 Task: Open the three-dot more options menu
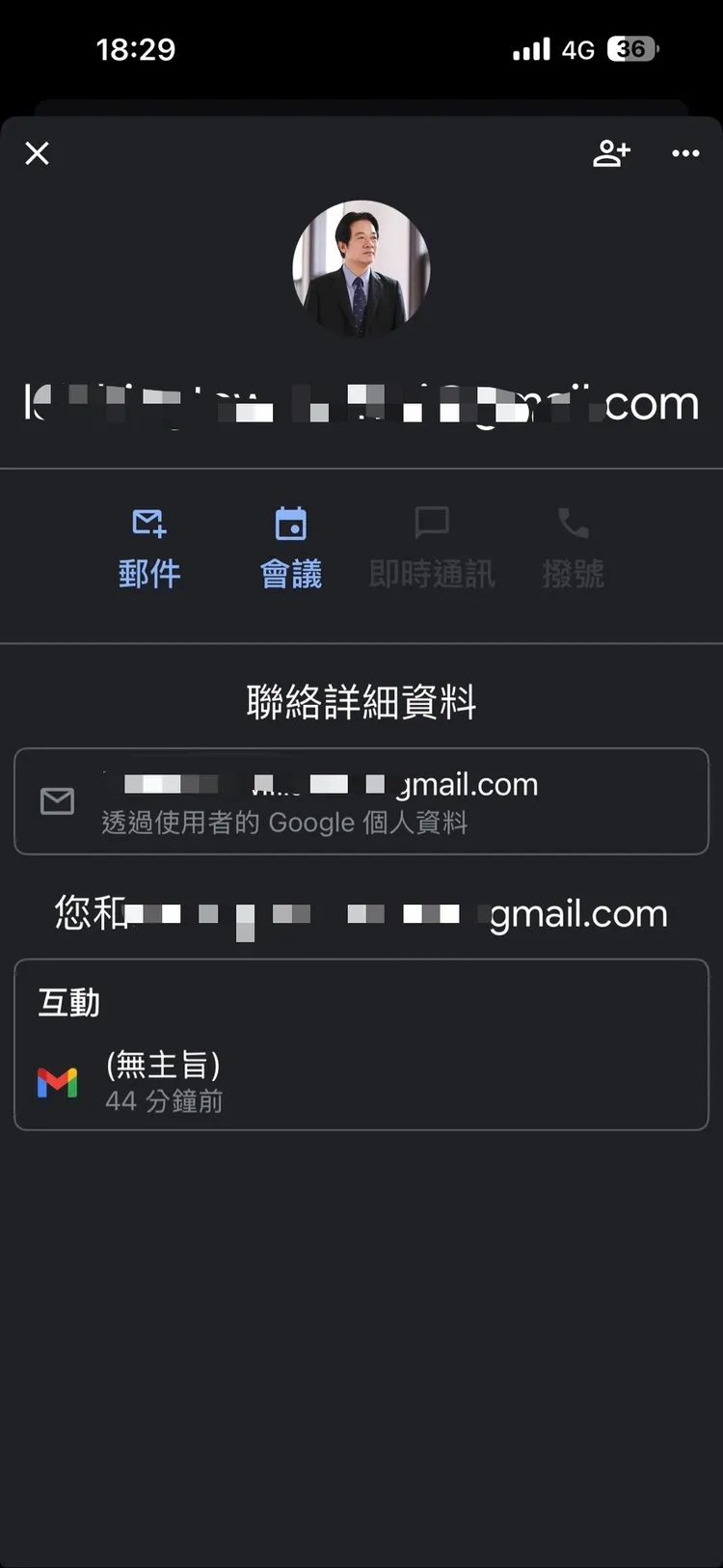point(686,153)
